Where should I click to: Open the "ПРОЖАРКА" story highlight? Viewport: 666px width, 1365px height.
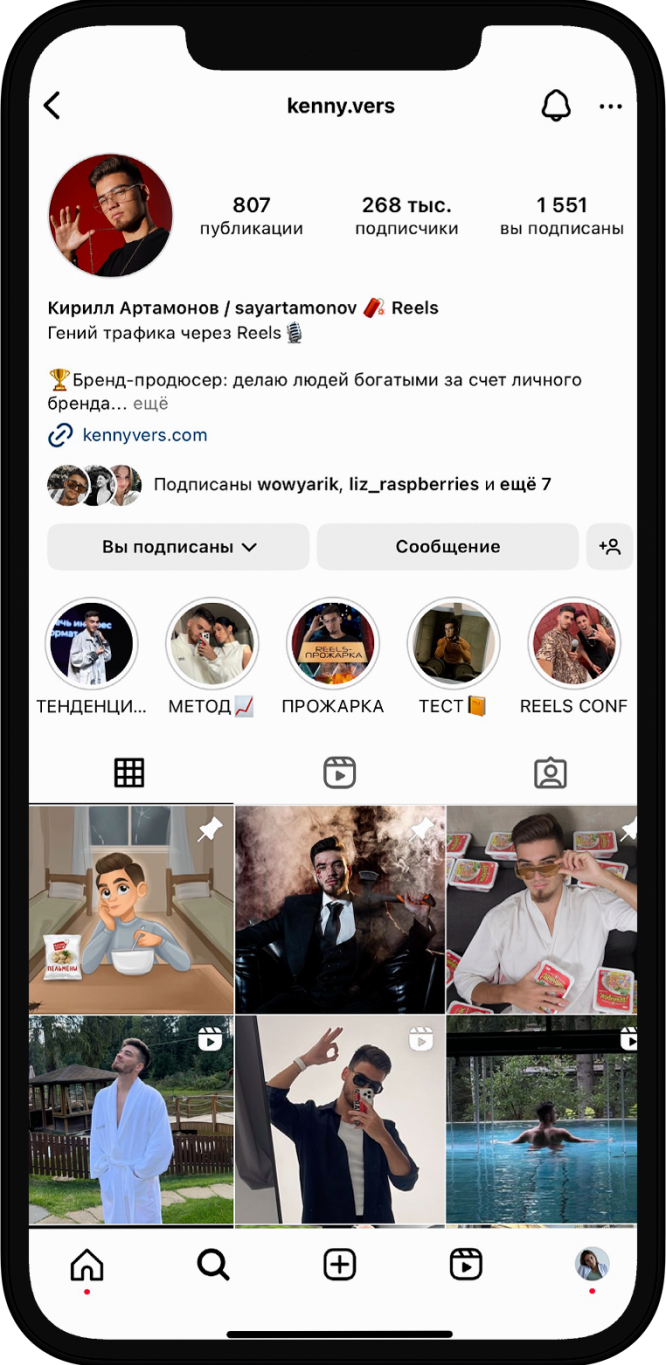click(x=333, y=645)
